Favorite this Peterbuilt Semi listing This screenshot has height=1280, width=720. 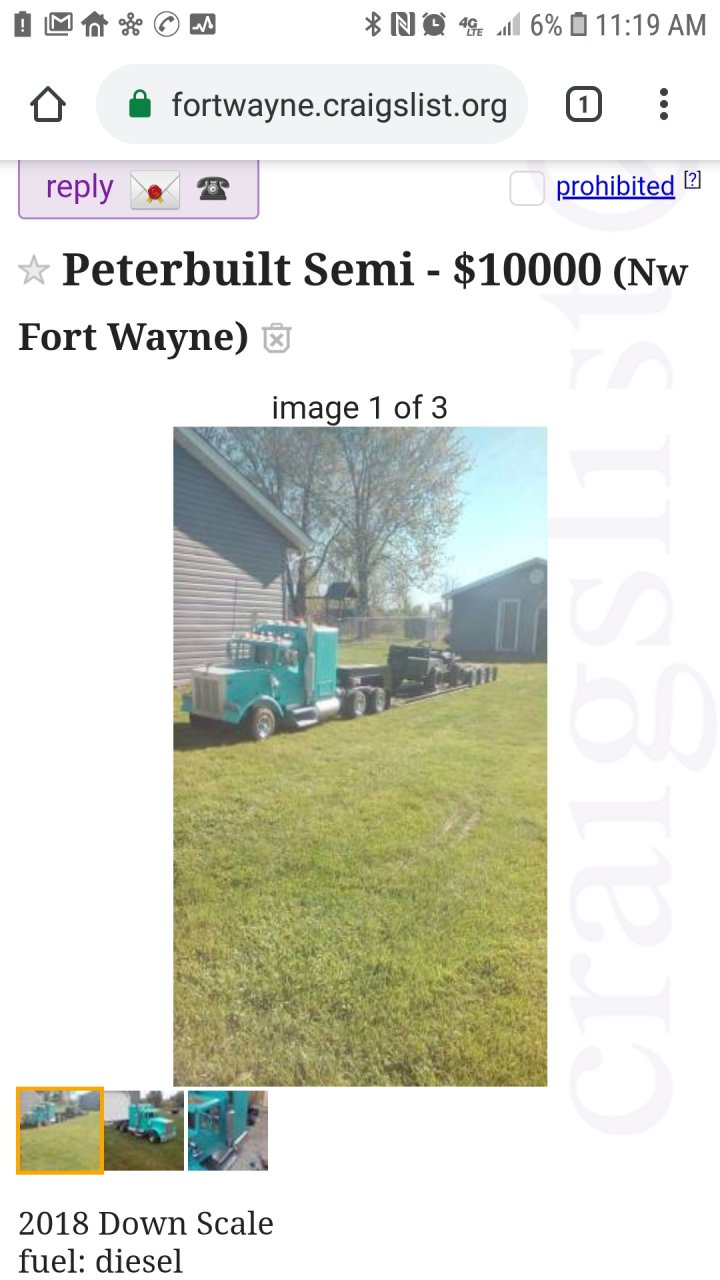pos(34,271)
